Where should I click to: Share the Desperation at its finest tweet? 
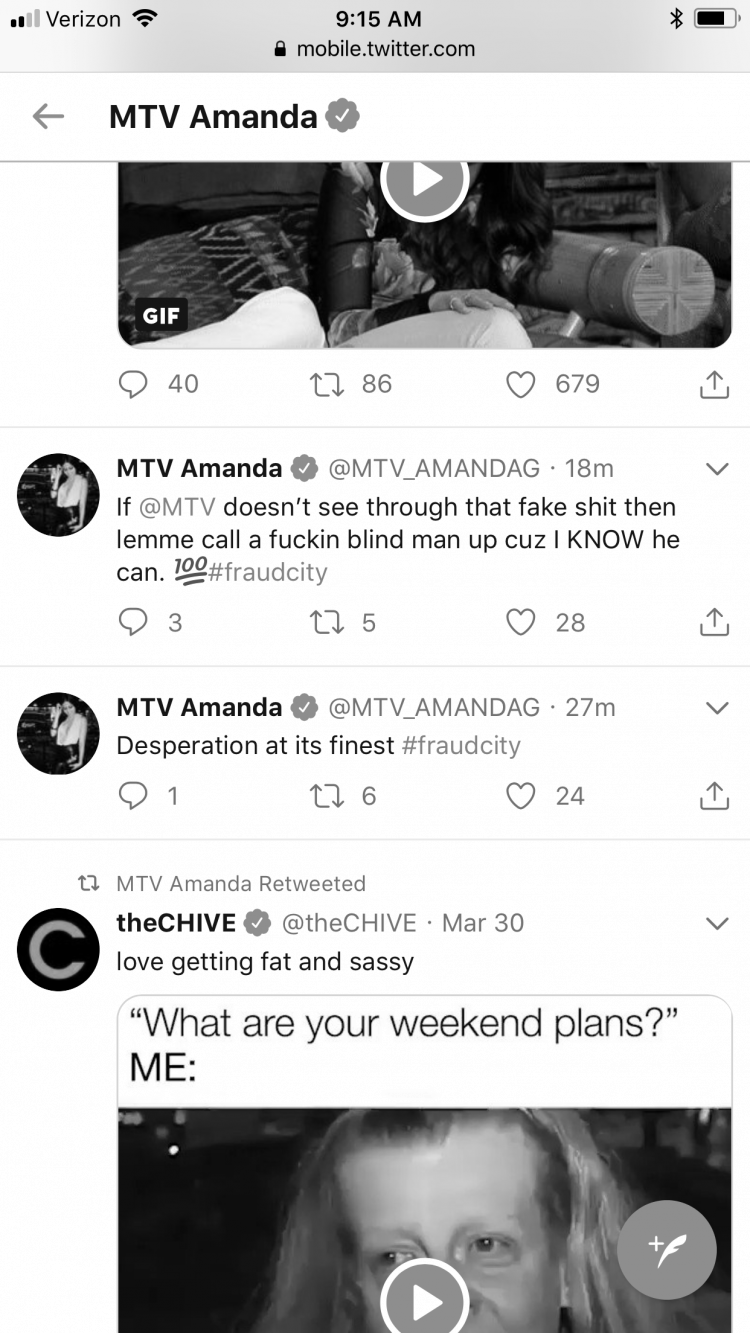pyautogui.click(x=714, y=796)
